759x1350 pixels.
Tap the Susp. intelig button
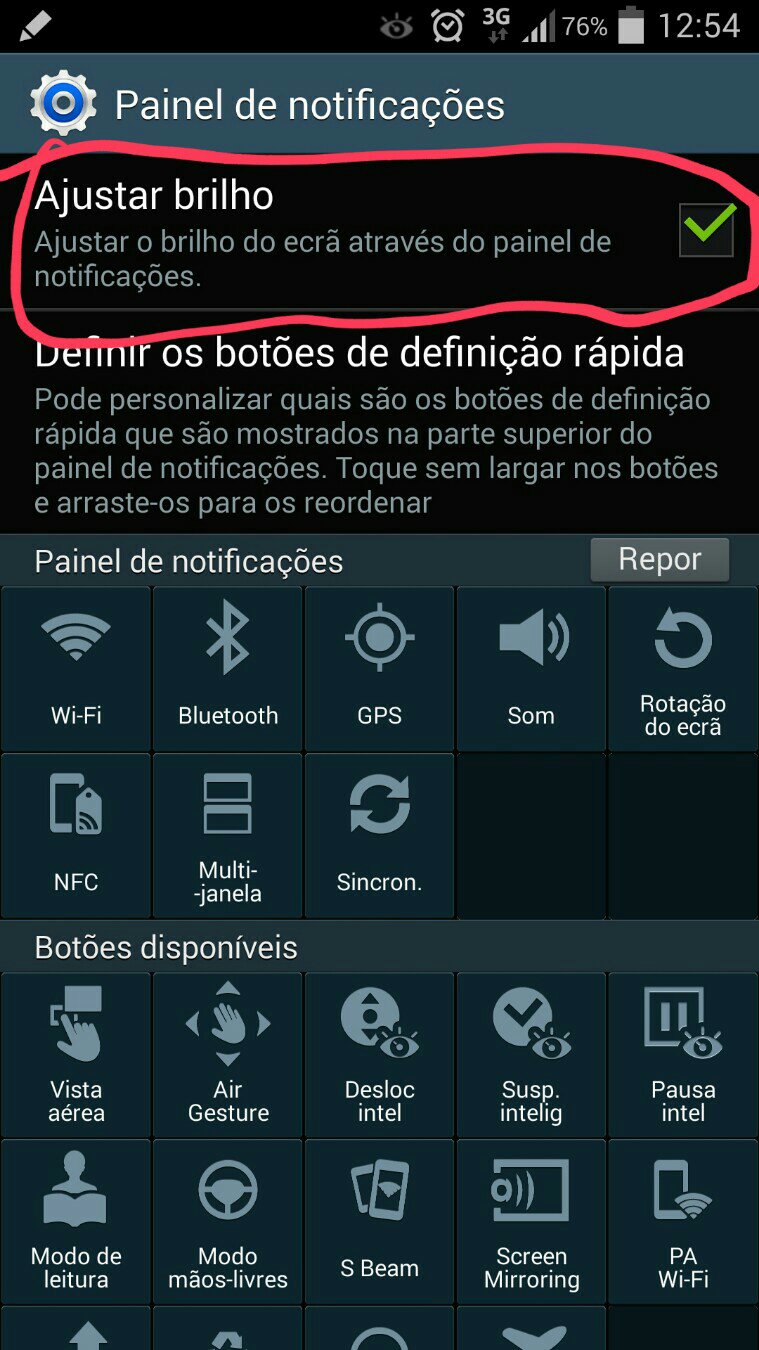click(531, 1054)
